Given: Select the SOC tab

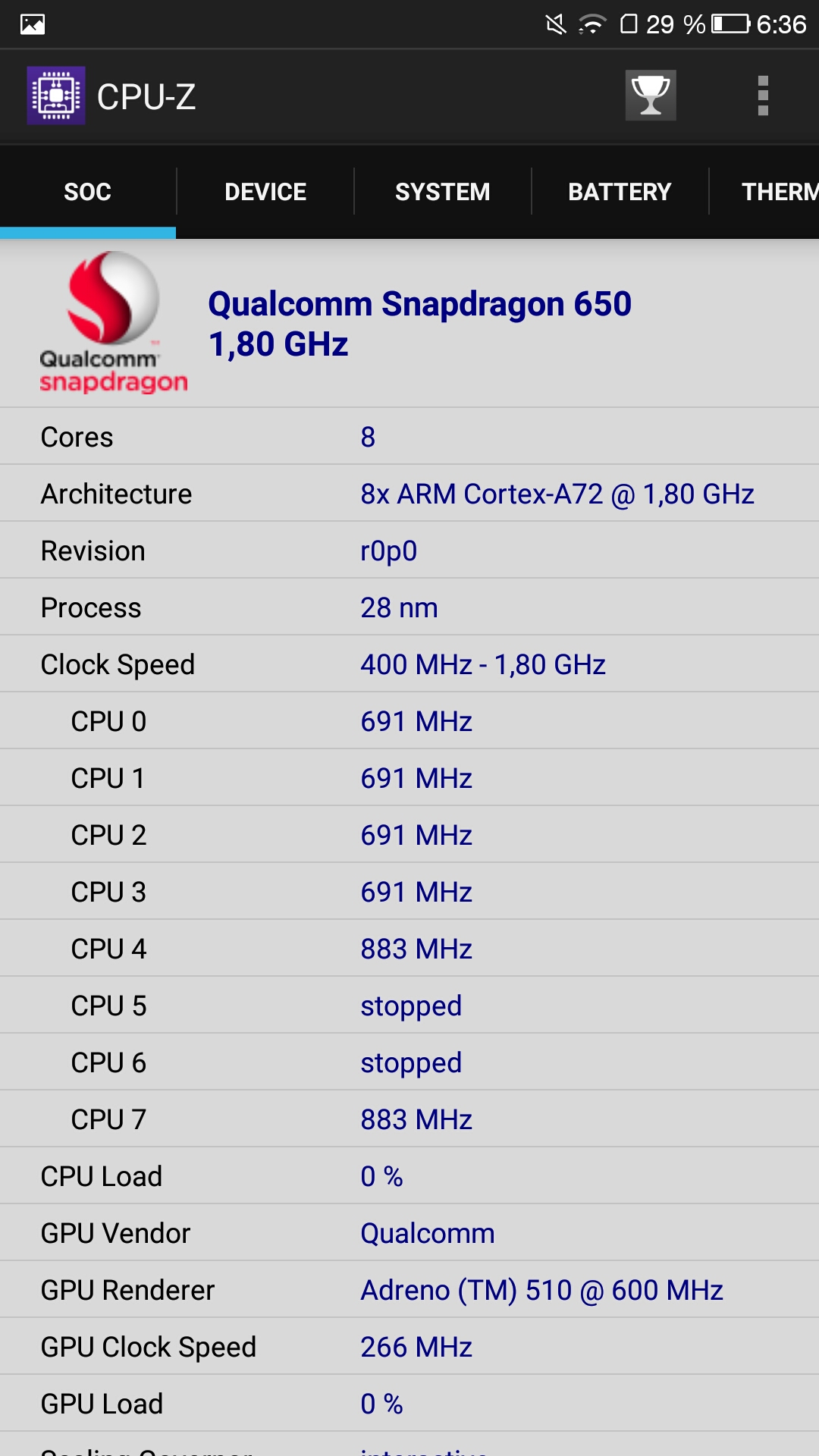Looking at the screenshot, I should pos(88,192).
